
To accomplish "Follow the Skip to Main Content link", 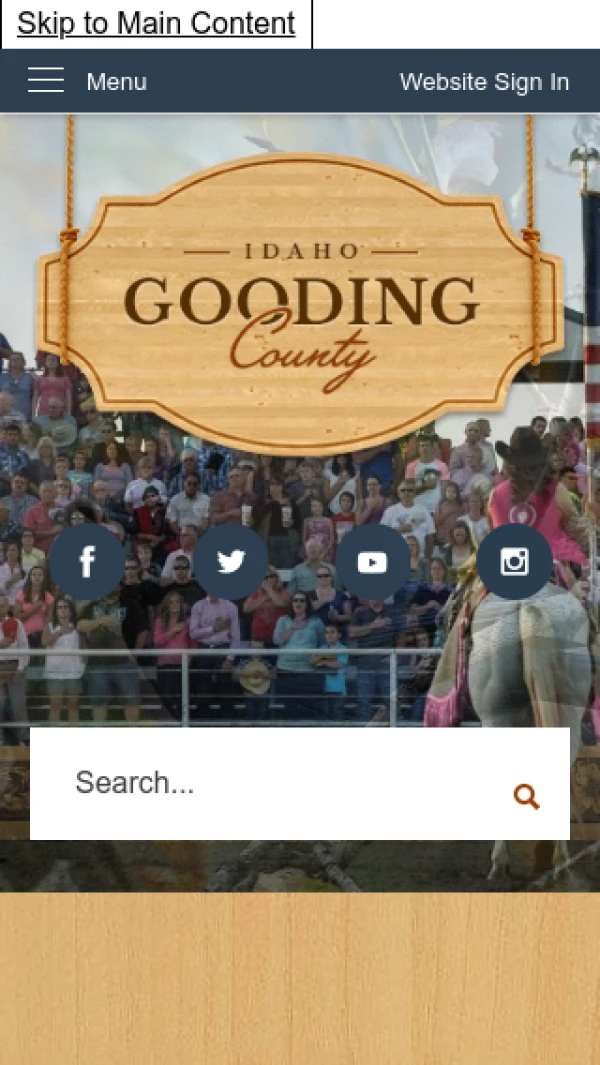I will pos(156,23).
